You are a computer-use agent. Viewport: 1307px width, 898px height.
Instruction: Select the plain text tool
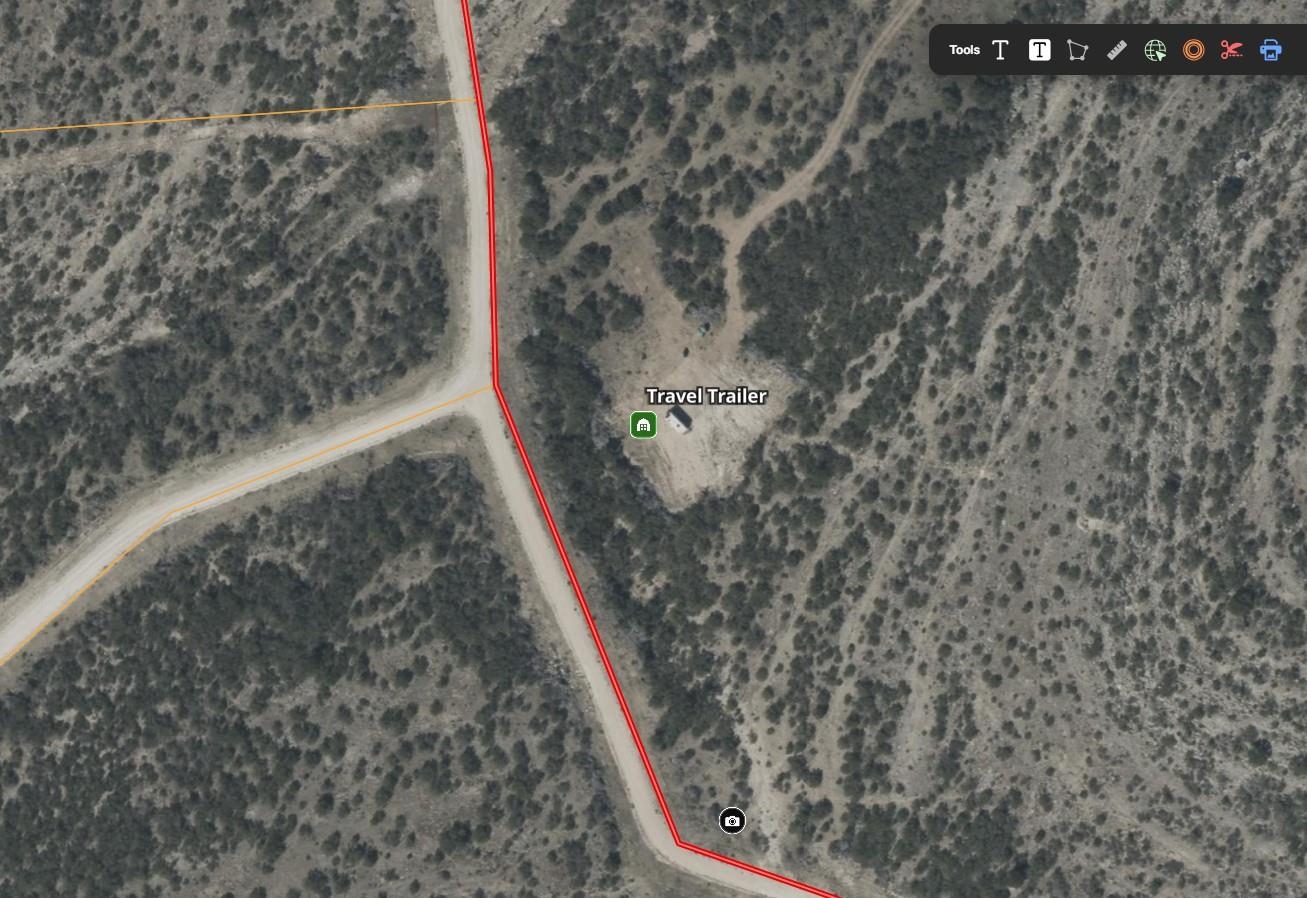(1000, 50)
